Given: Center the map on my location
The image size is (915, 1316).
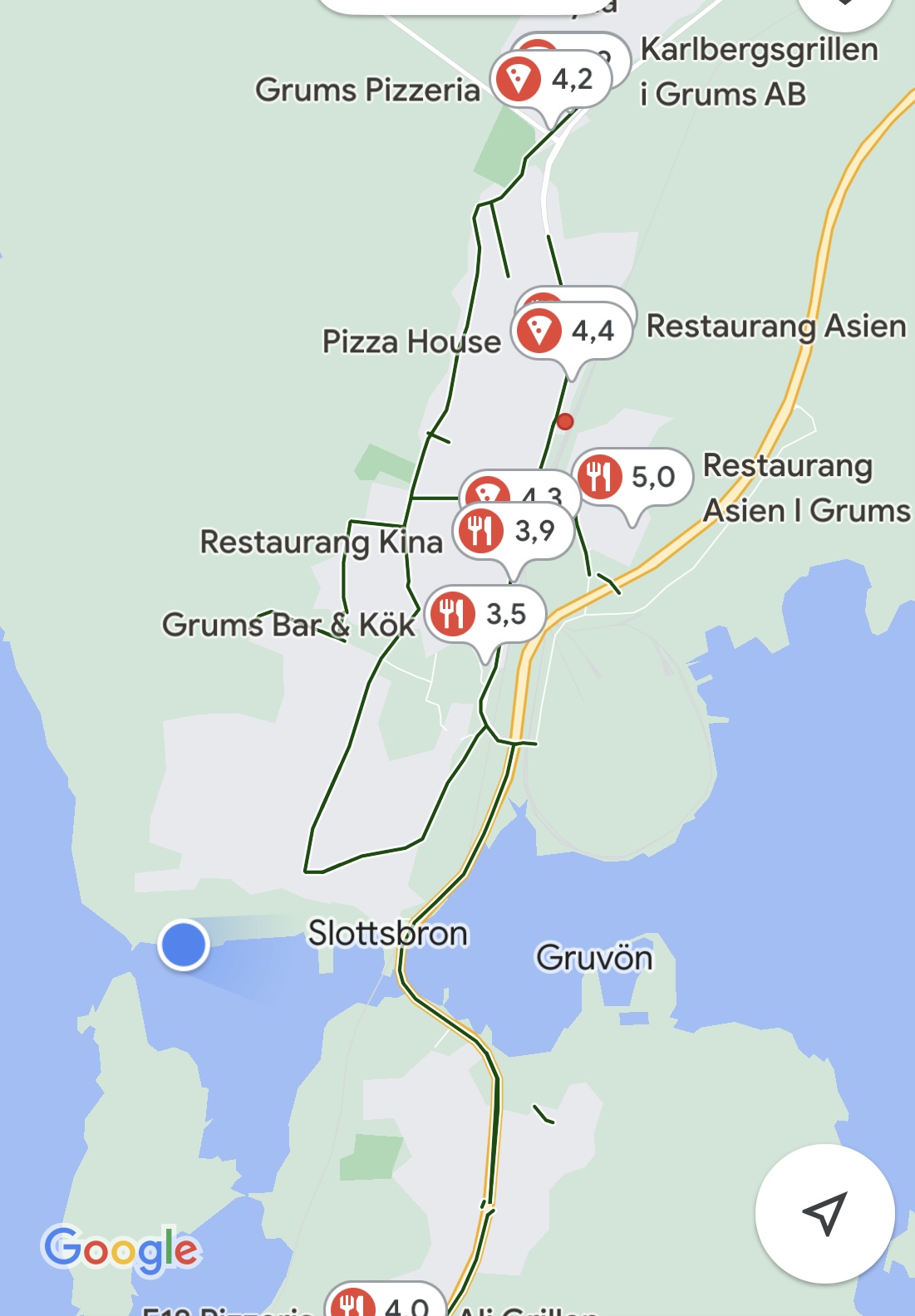Looking at the screenshot, I should 824,1213.
